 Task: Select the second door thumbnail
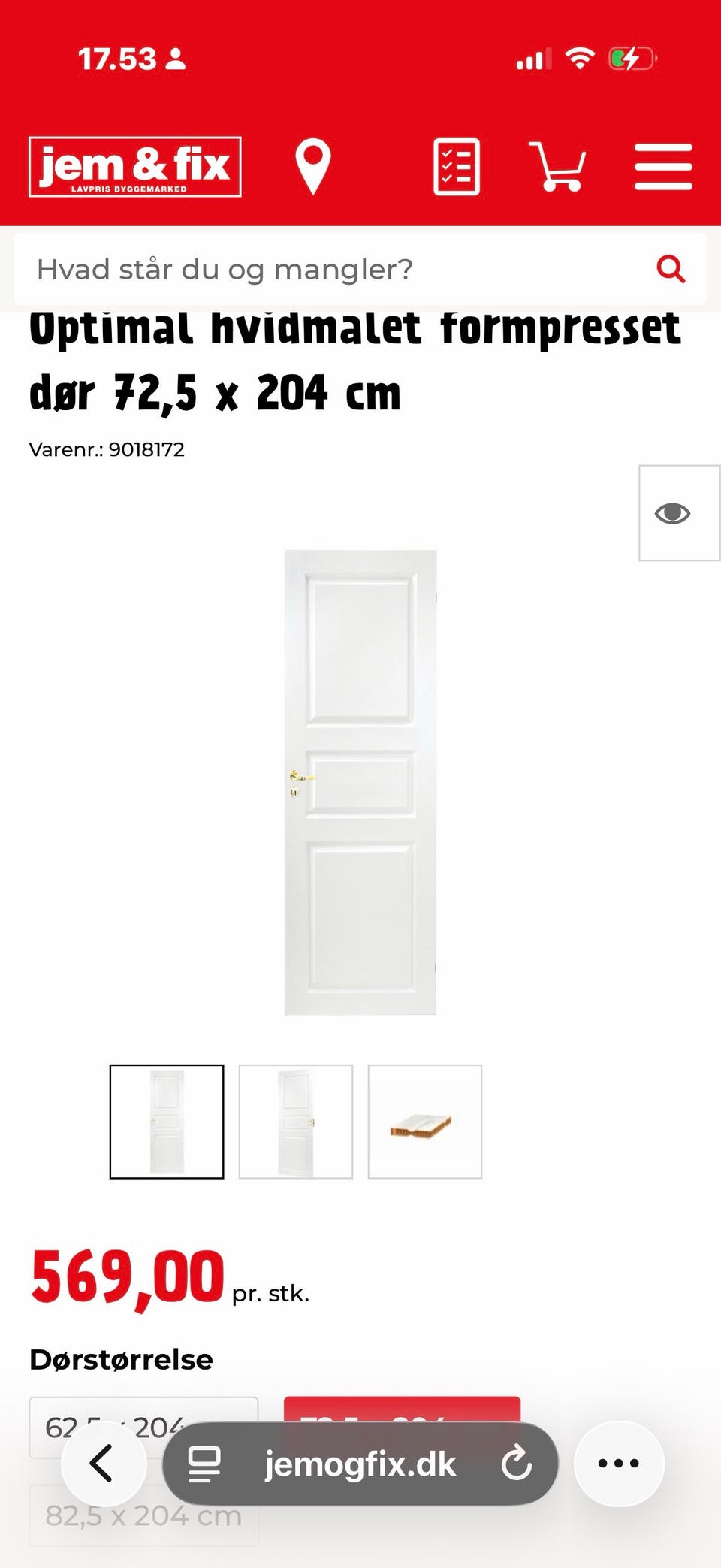pos(296,1121)
